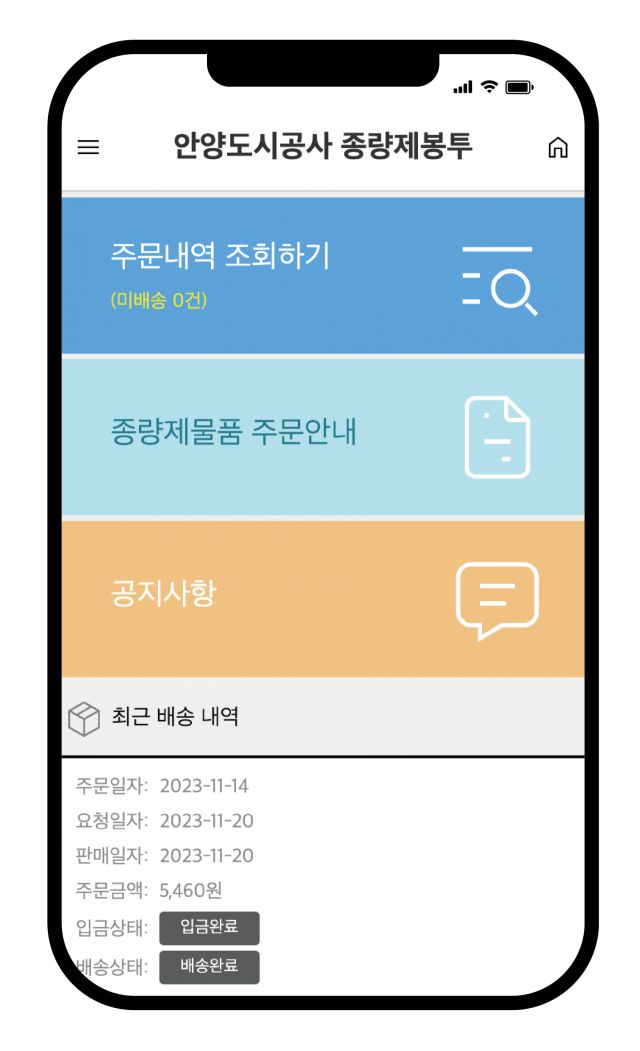Open 종량제물품 주문안내 order guide

(x=322, y=436)
